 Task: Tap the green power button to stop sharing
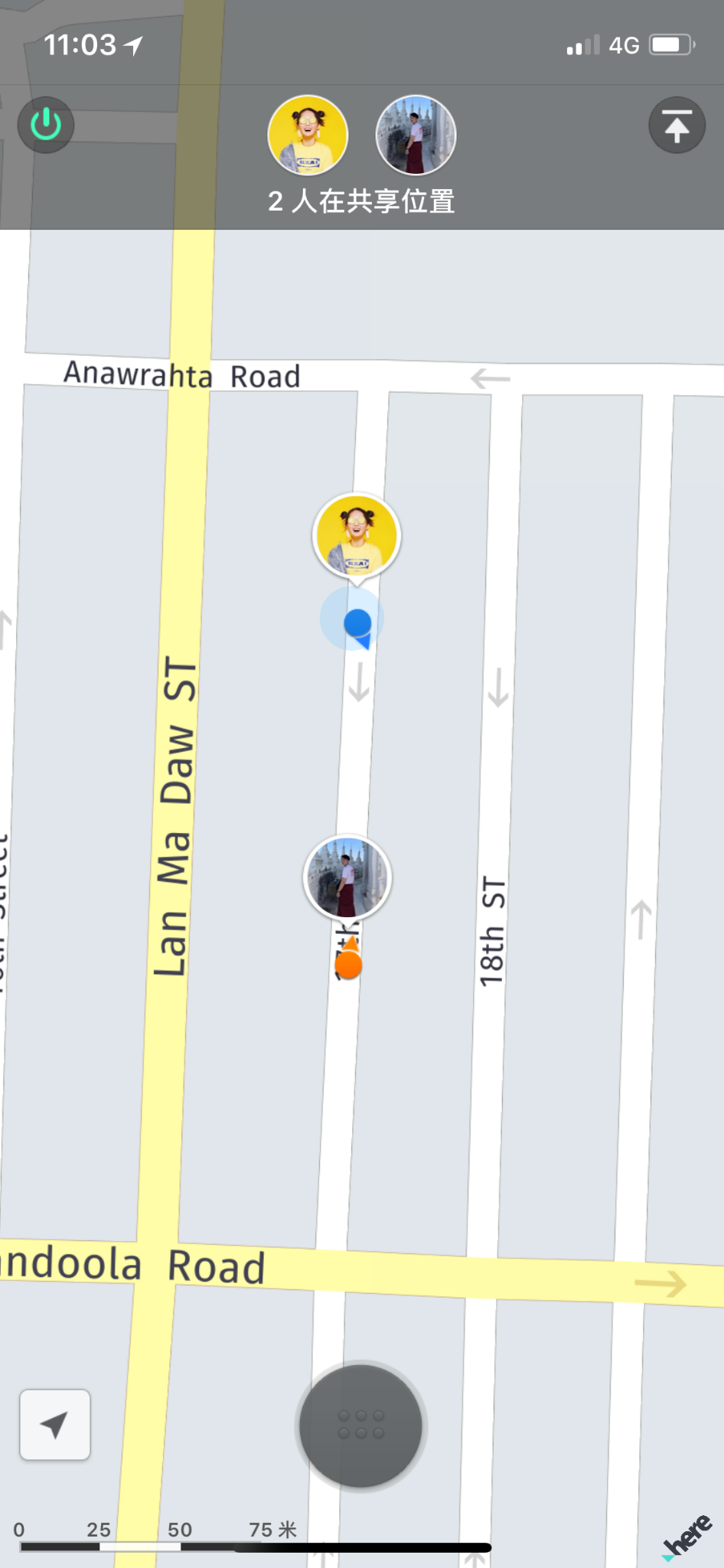point(46,125)
